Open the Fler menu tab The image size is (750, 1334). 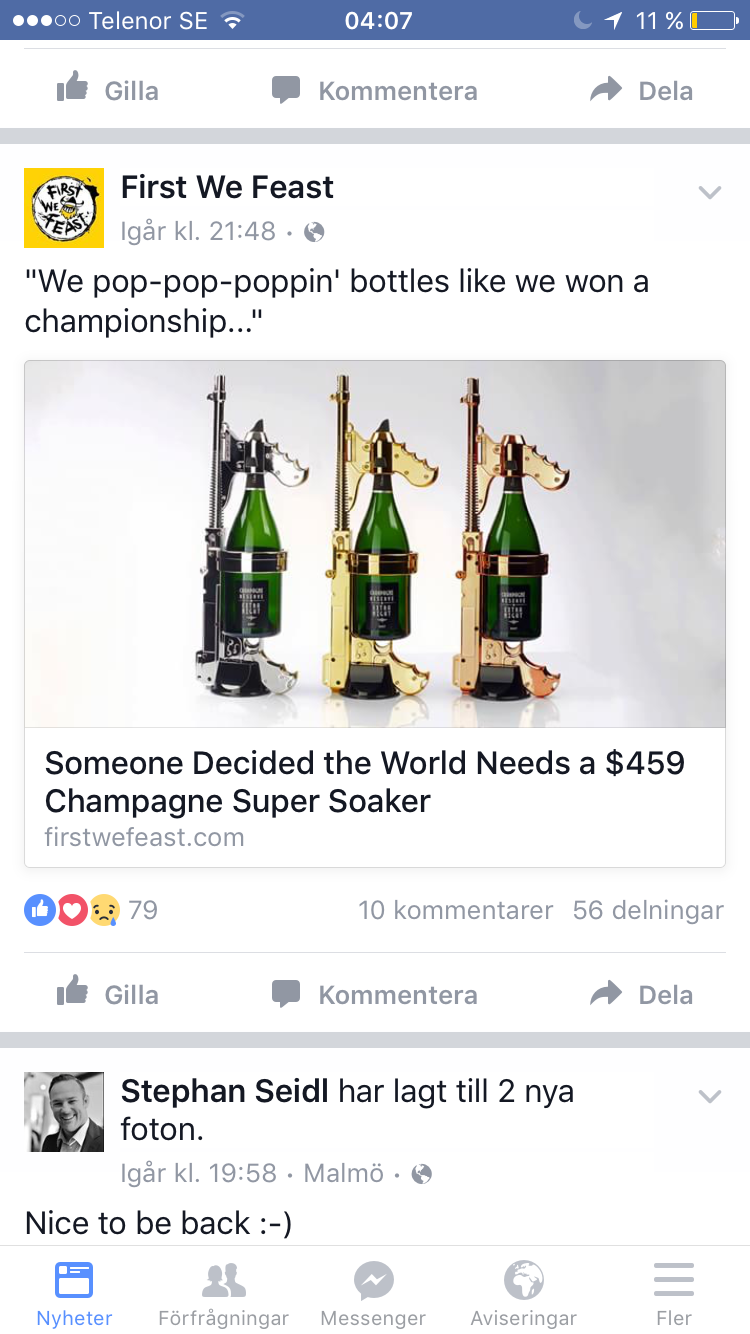click(674, 1294)
